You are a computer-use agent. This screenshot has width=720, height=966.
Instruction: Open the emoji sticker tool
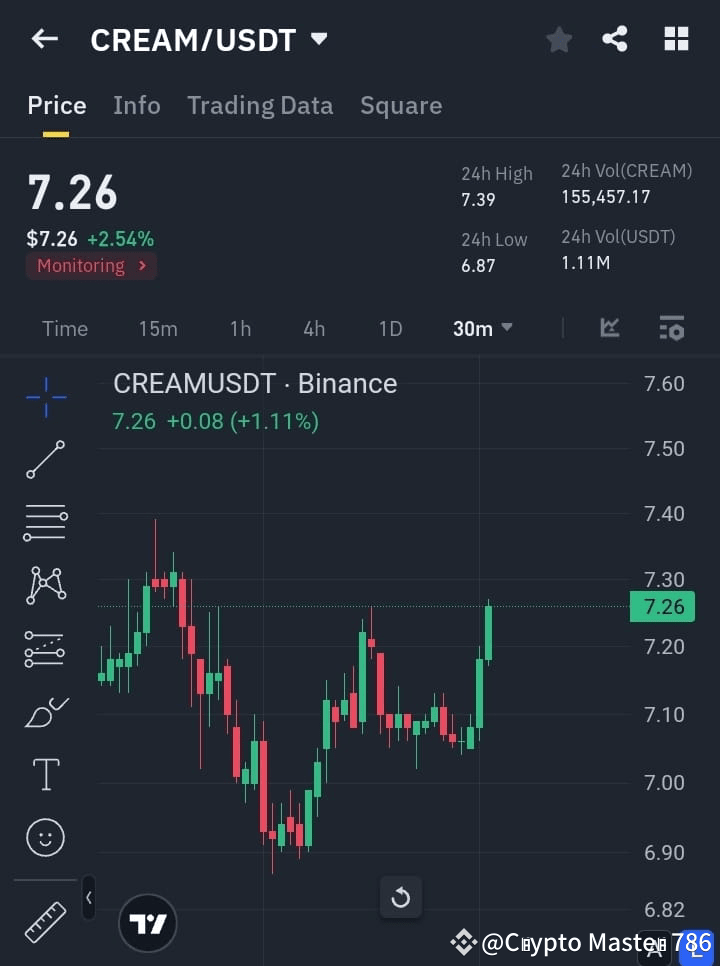point(45,837)
